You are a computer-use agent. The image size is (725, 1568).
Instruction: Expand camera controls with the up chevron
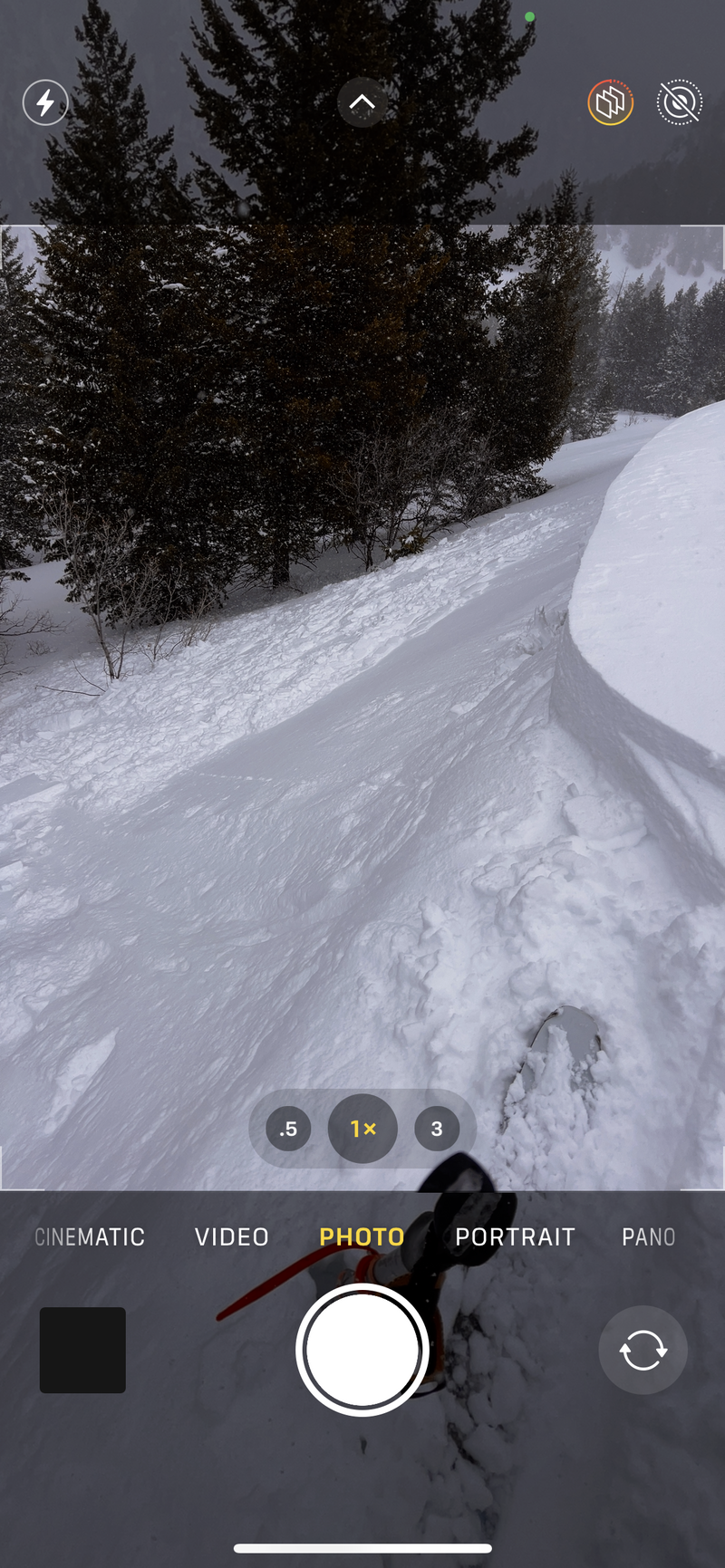(362, 102)
